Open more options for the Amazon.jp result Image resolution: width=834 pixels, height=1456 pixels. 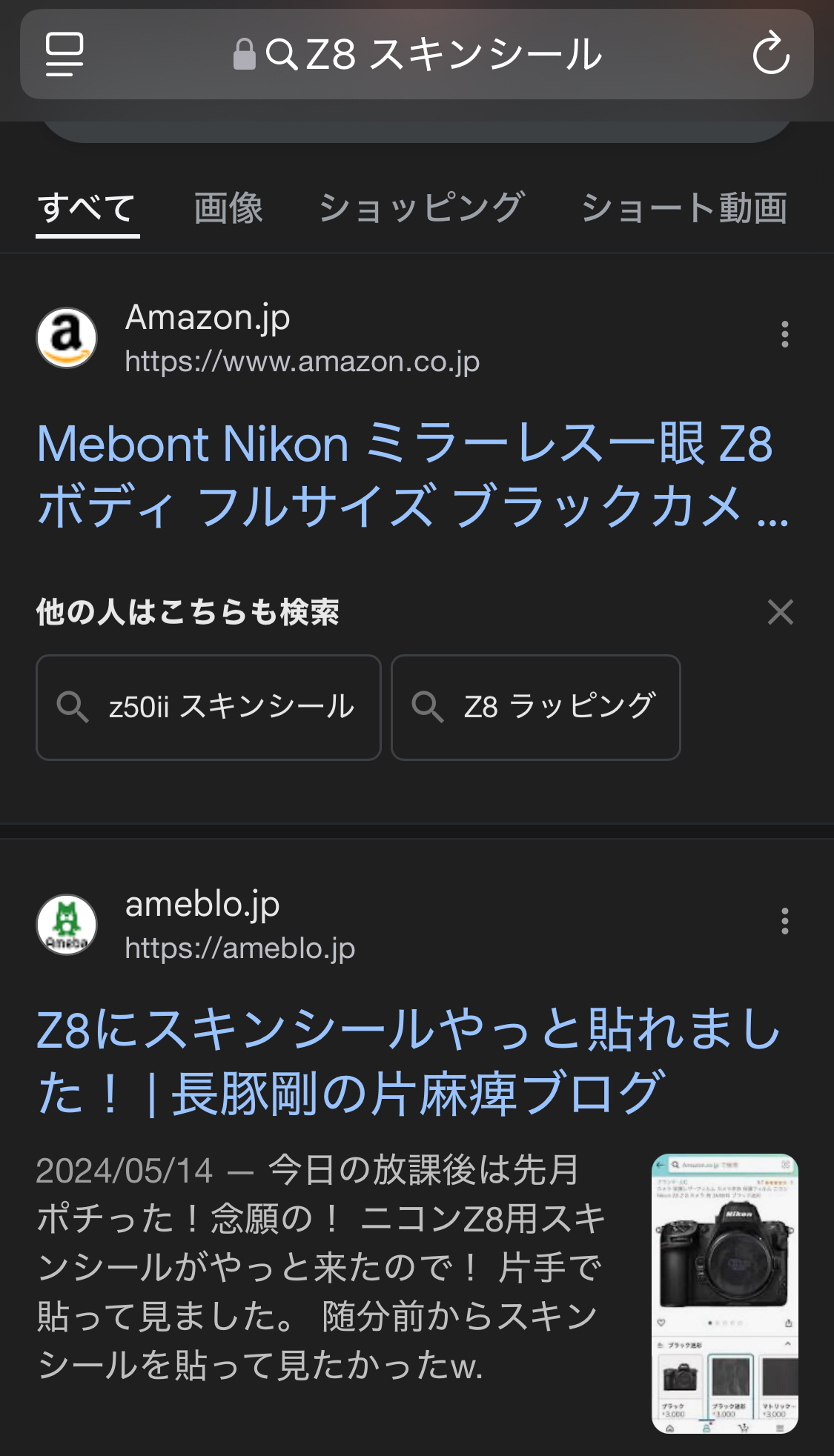784,335
